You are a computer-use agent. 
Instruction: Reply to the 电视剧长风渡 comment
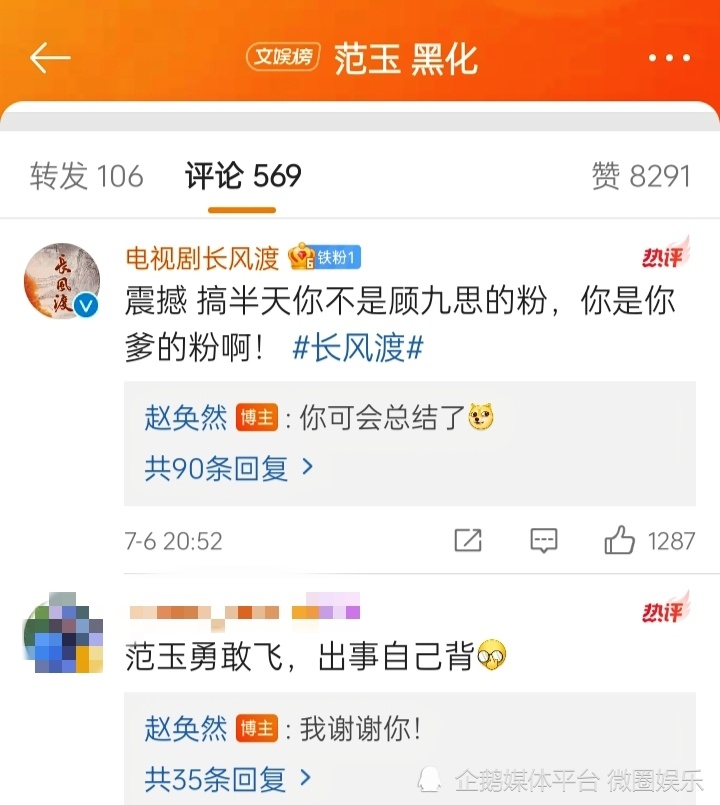[543, 541]
